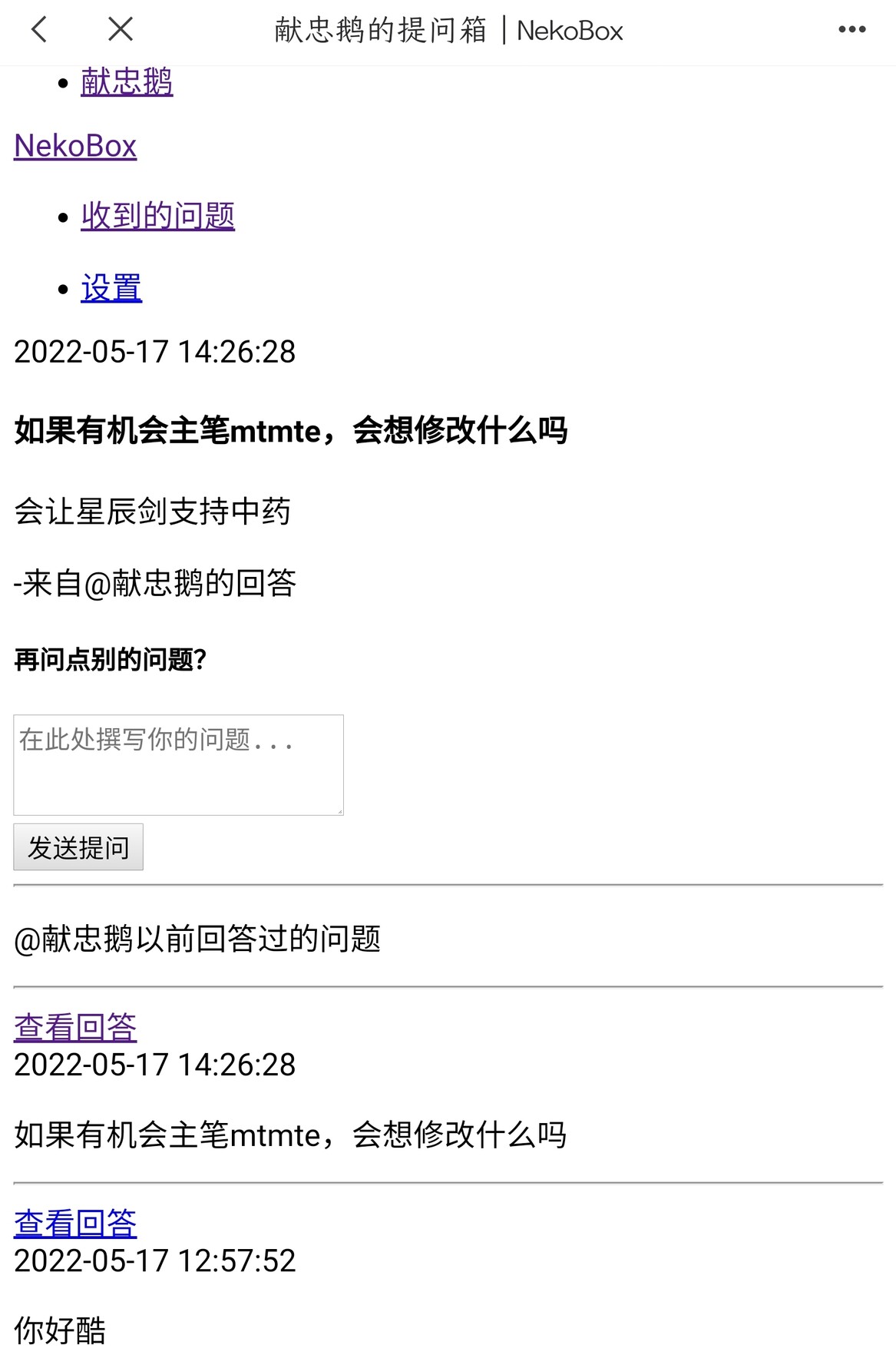Open the 献忠鹅 profile link
Image resolution: width=896 pixels, height=1365 pixels.
click(127, 82)
